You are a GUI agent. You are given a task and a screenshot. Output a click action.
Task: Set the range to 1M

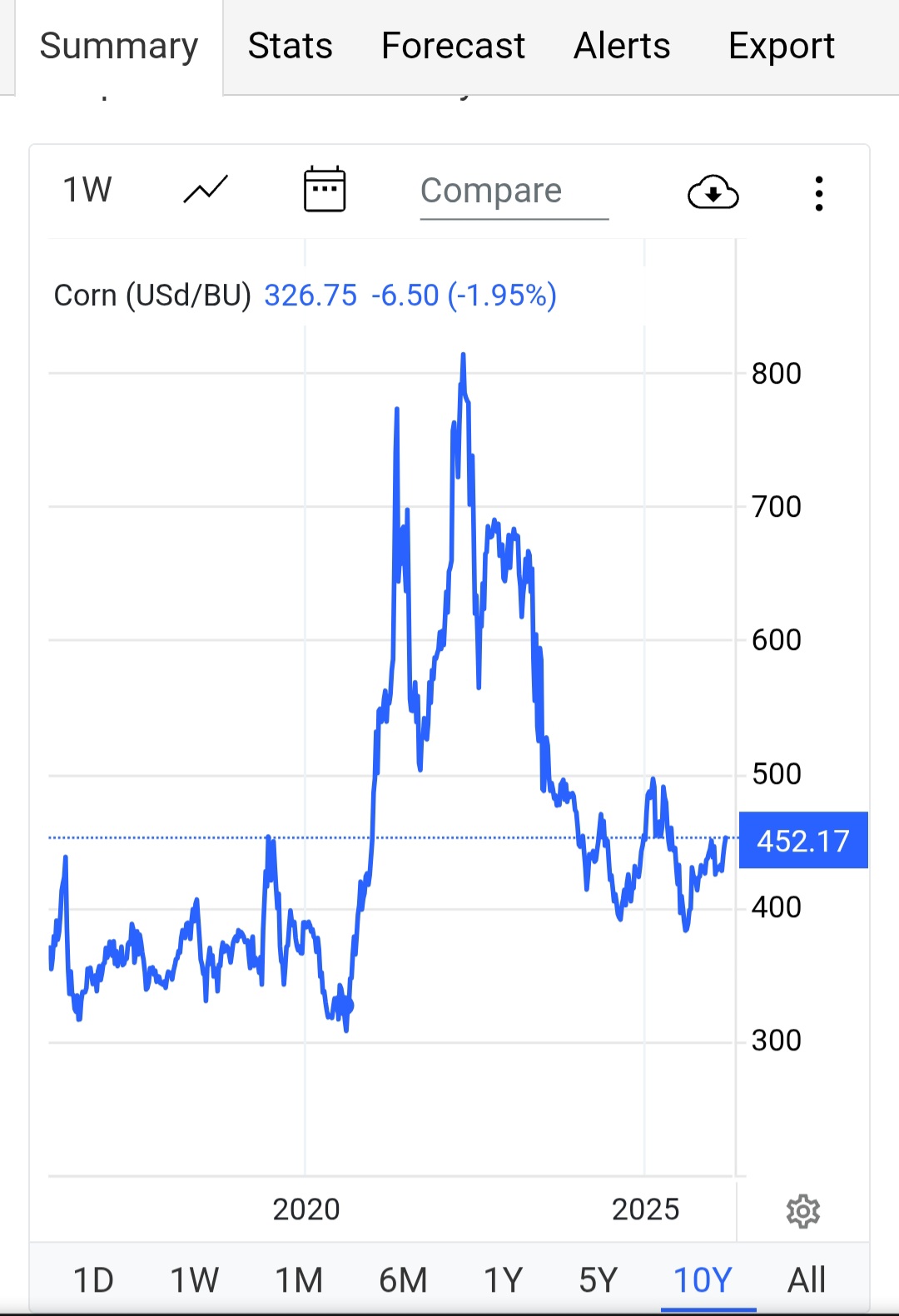click(x=299, y=1280)
